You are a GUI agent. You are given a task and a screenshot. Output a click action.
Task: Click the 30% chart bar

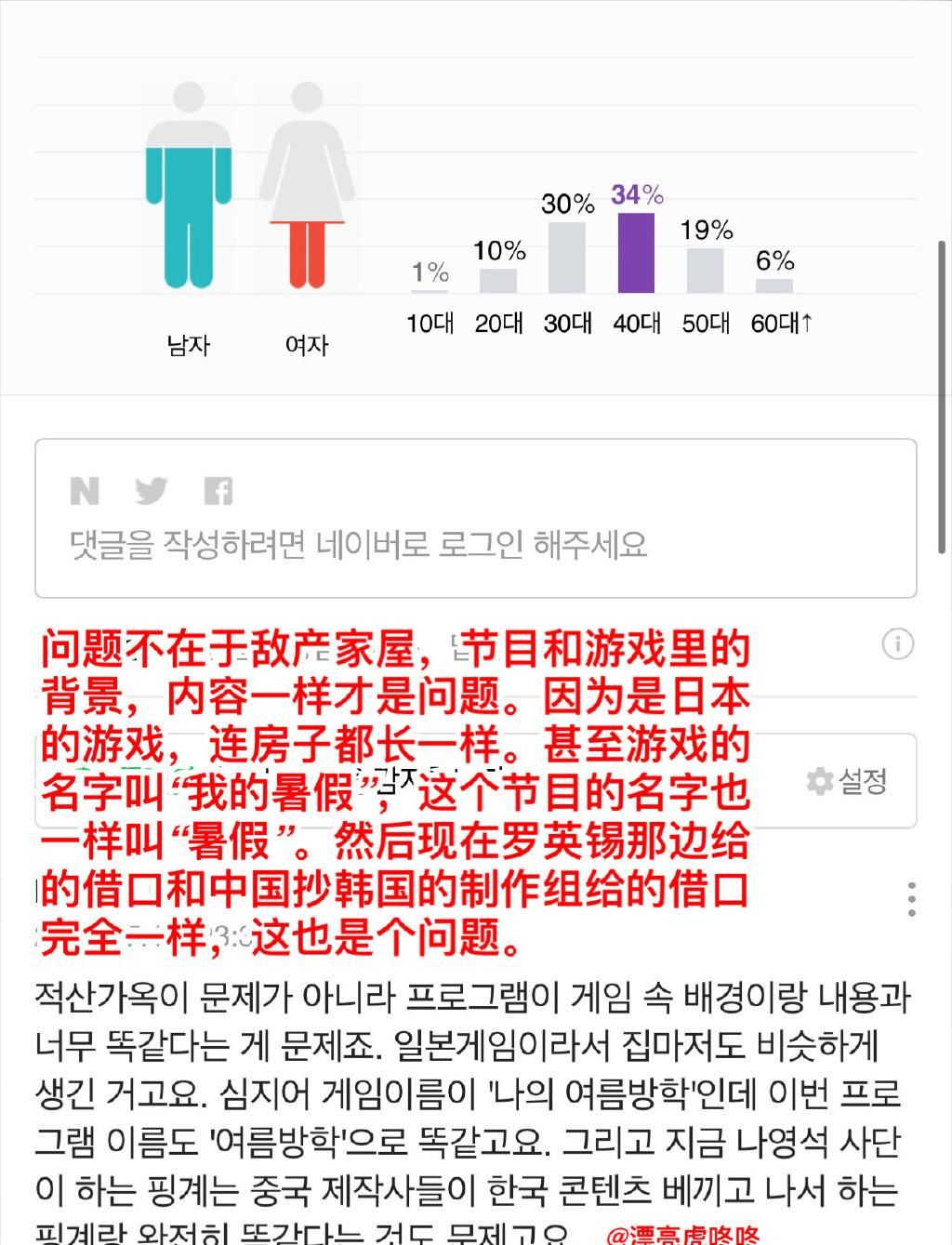tap(568, 251)
